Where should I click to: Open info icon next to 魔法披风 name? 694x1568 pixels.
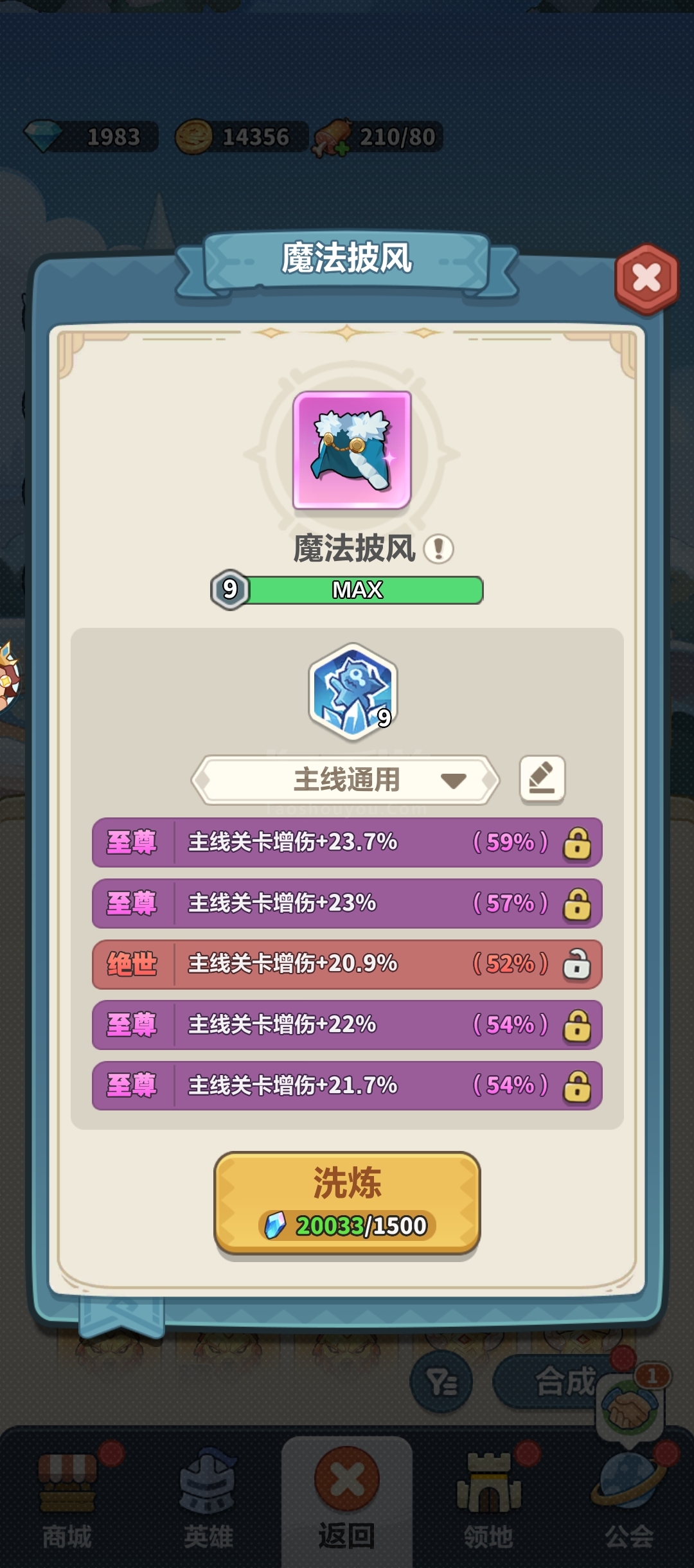tap(439, 549)
